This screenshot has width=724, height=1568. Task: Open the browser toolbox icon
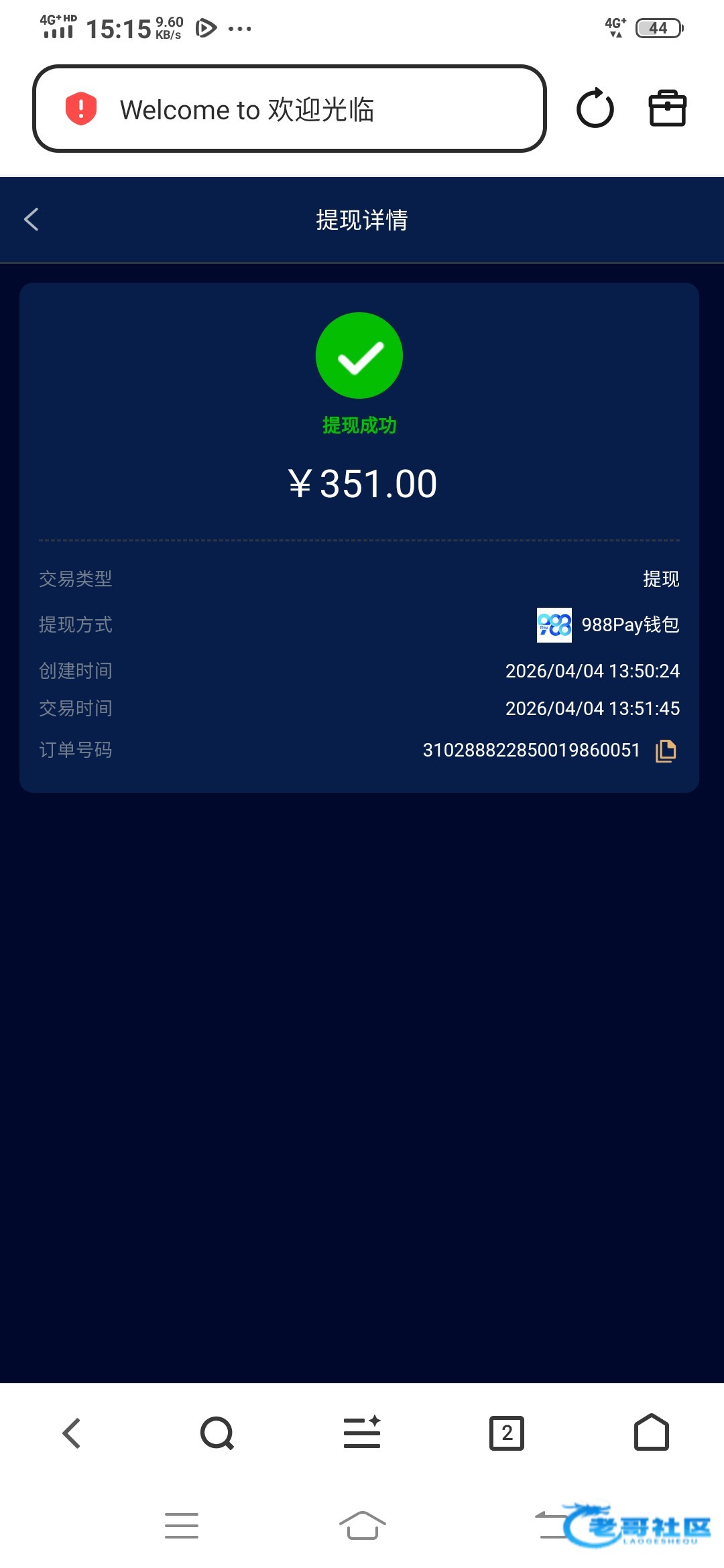point(667,109)
